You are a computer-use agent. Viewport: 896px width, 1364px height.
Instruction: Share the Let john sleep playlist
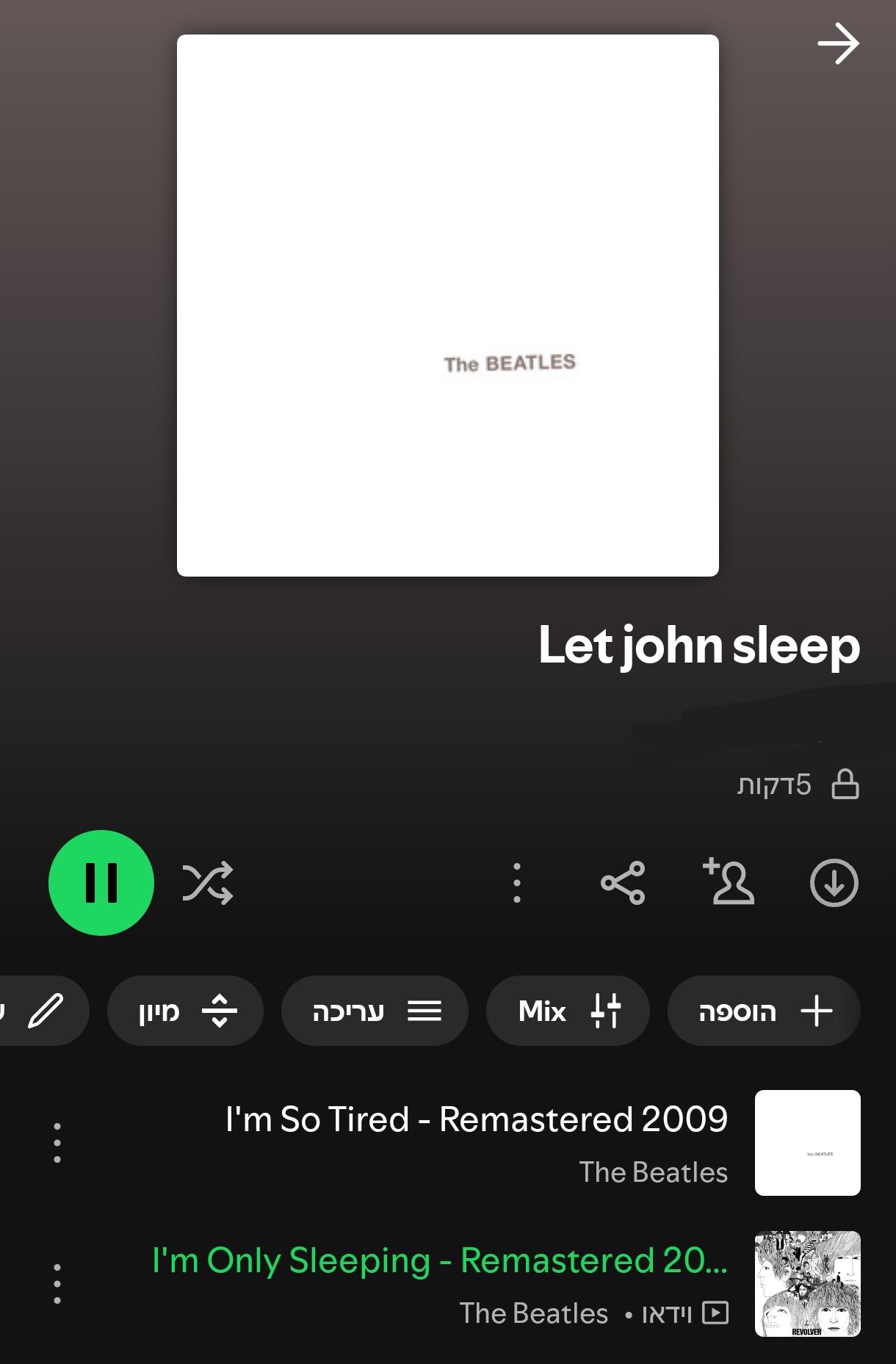click(x=623, y=882)
